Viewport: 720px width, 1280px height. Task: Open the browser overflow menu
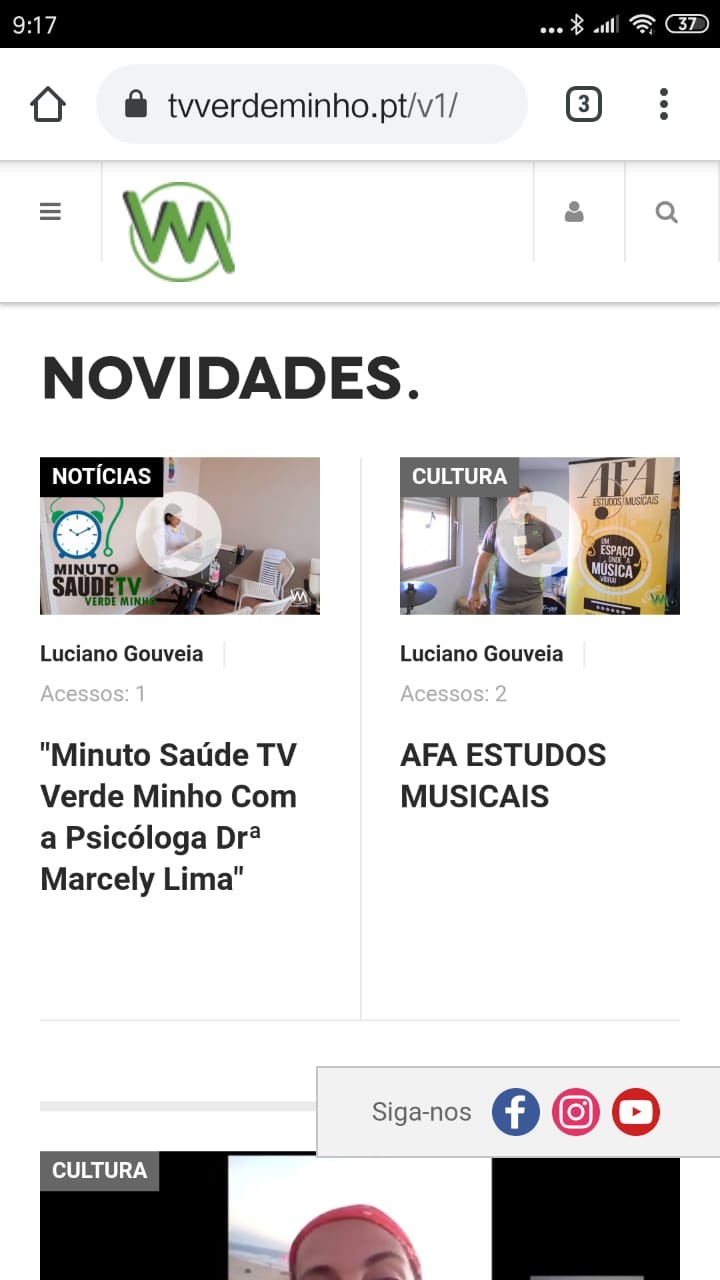point(664,104)
